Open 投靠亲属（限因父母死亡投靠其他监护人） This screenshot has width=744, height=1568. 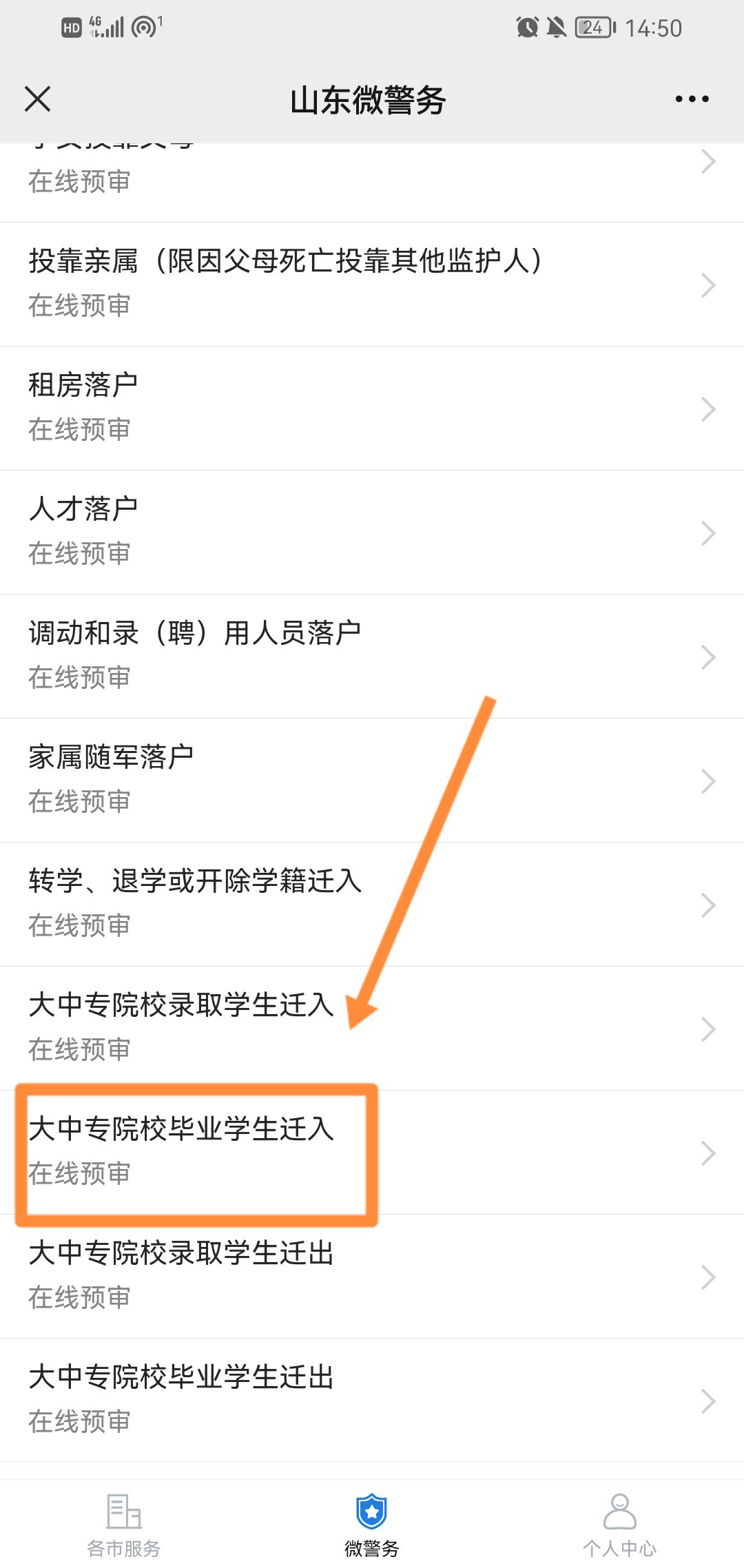[372, 284]
